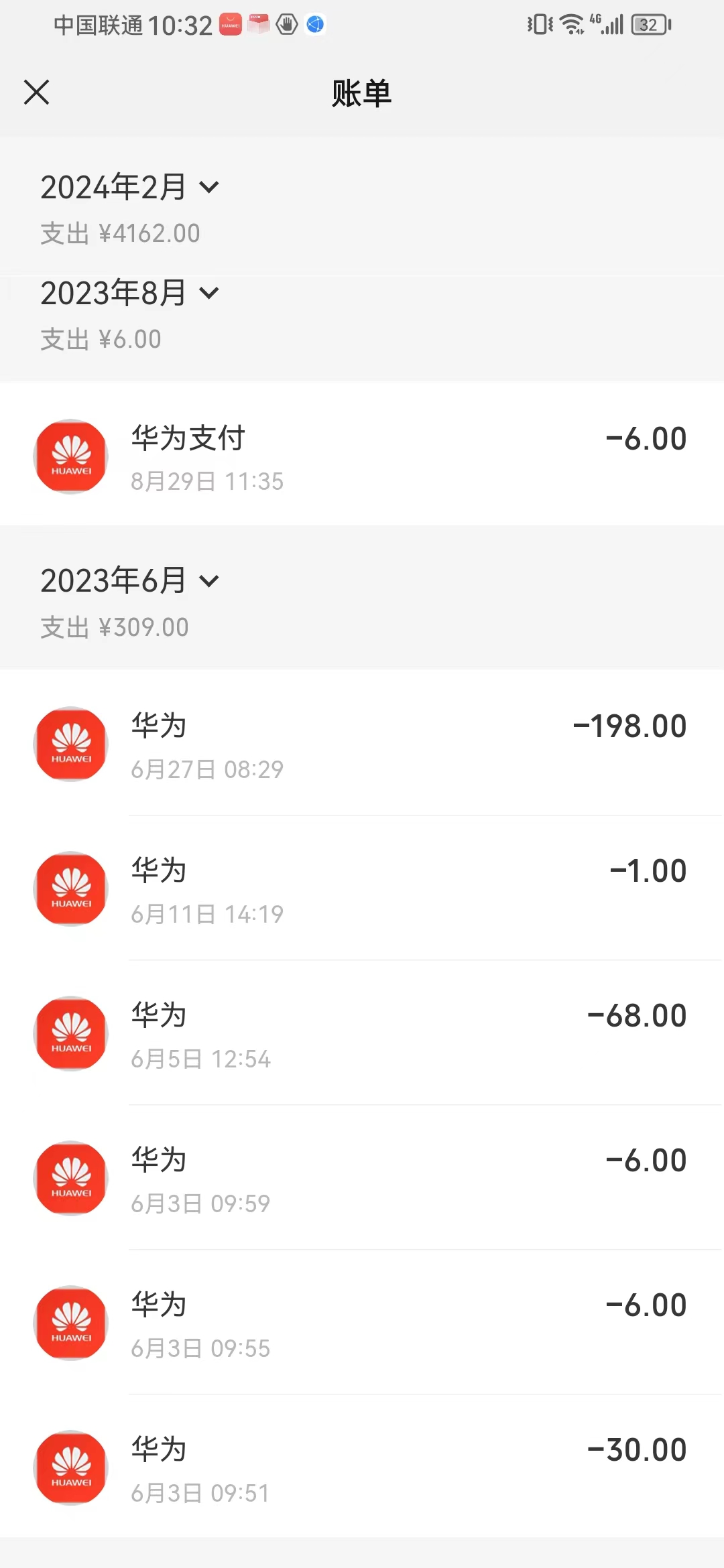The image size is (724, 1568).
Task: Open the 华为支付 transaction from 8月29日 11:35
Action: pyautogui.click(x=362, y=457)
